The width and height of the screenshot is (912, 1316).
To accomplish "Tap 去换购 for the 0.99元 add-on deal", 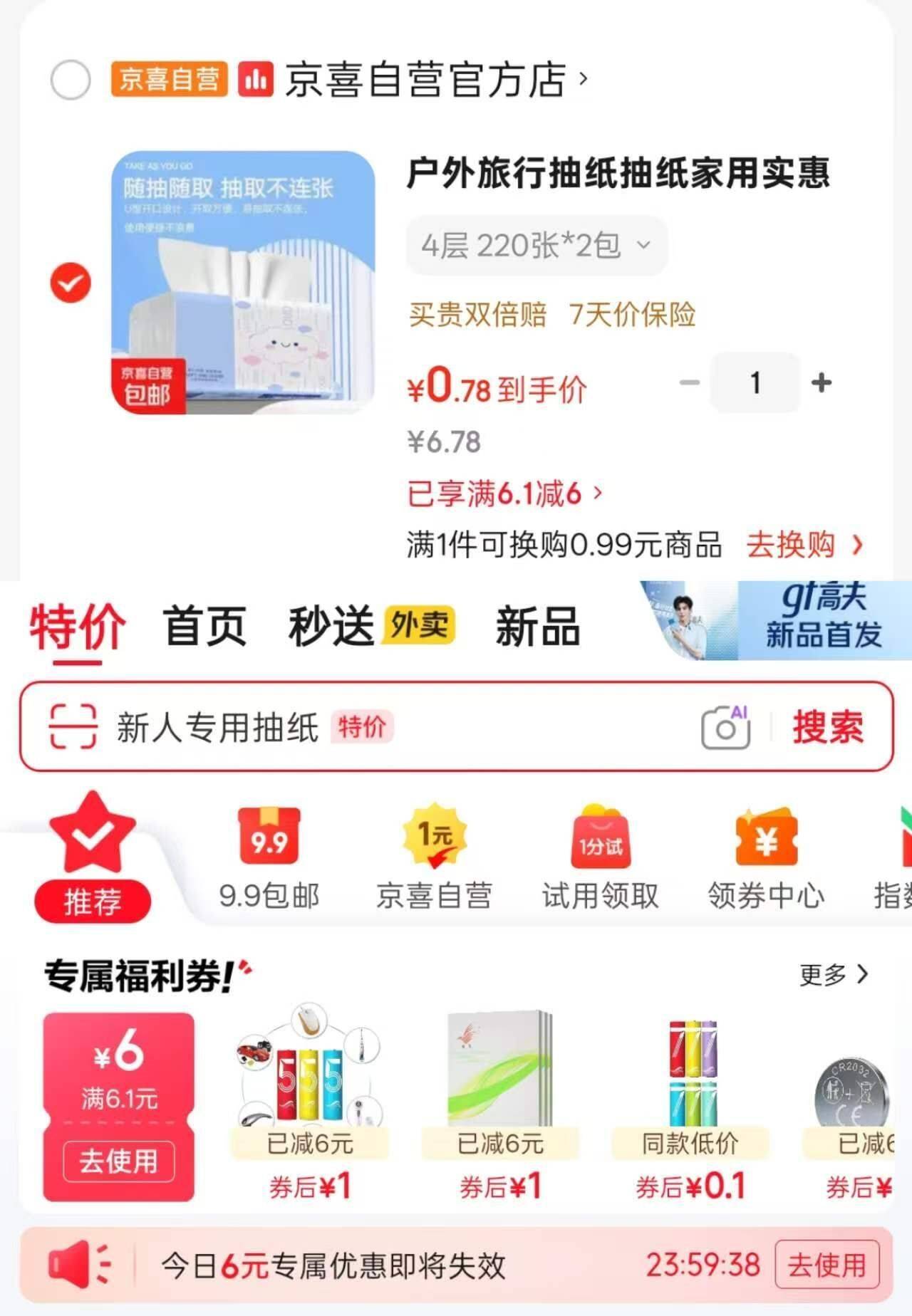I will 804,545.
